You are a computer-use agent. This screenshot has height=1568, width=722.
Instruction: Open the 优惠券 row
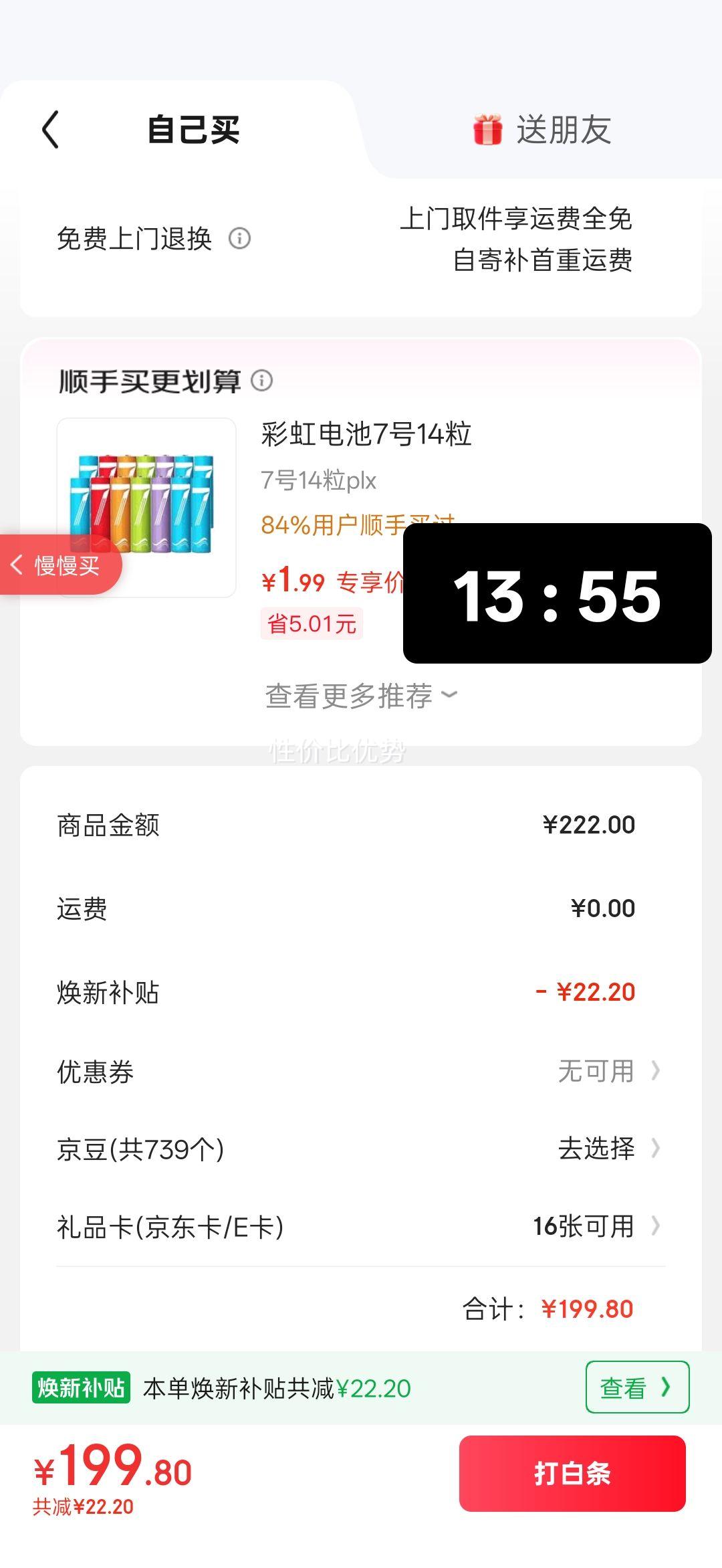pos(361,1071)
